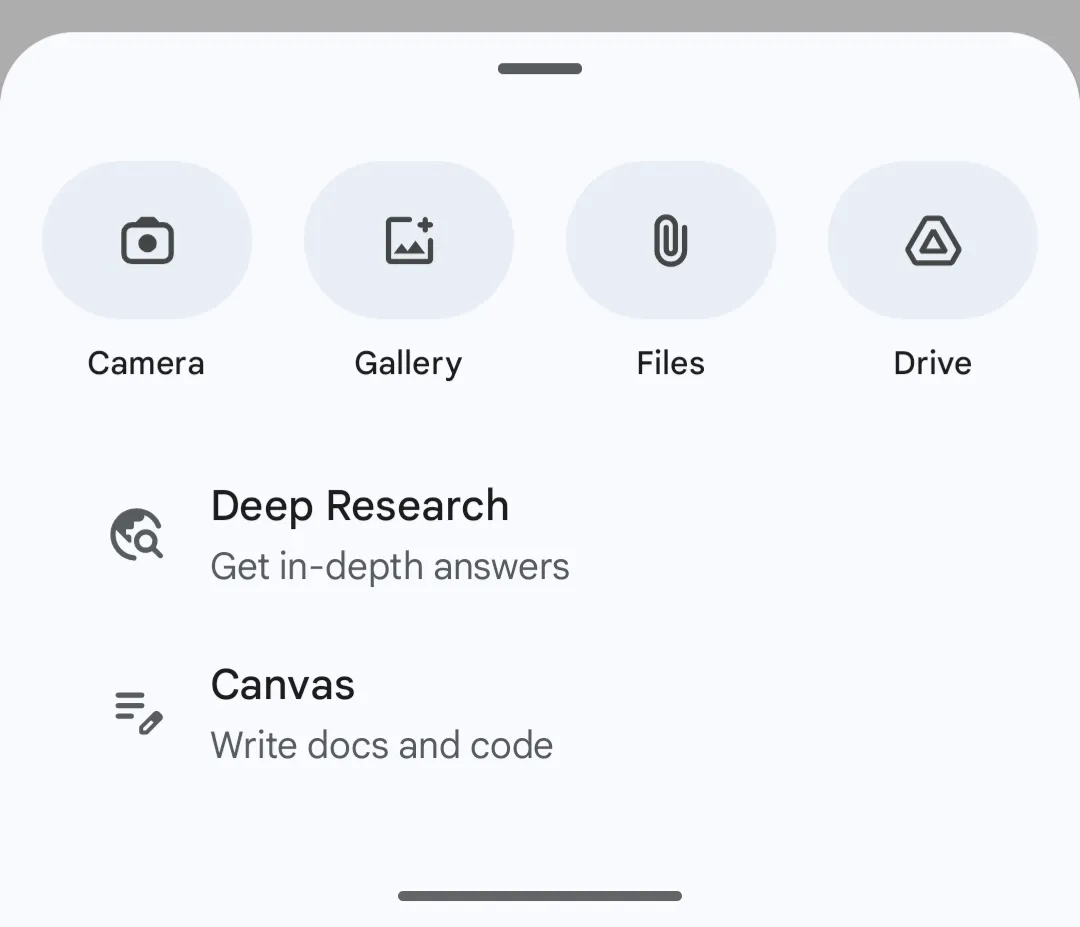Open Canvas to write docs and code

pyautogui.click(x=360, y=714)
